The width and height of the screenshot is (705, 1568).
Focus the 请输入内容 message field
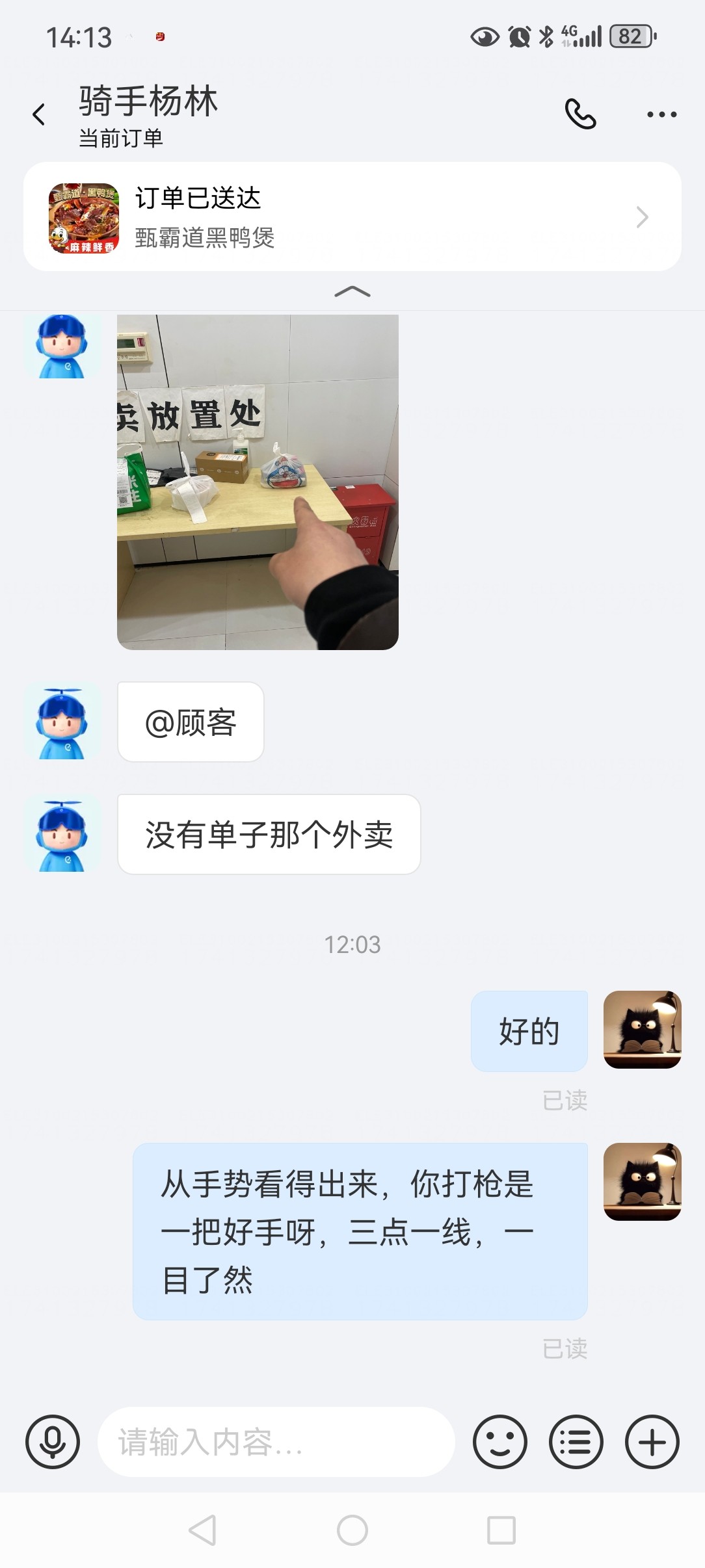276,1441
